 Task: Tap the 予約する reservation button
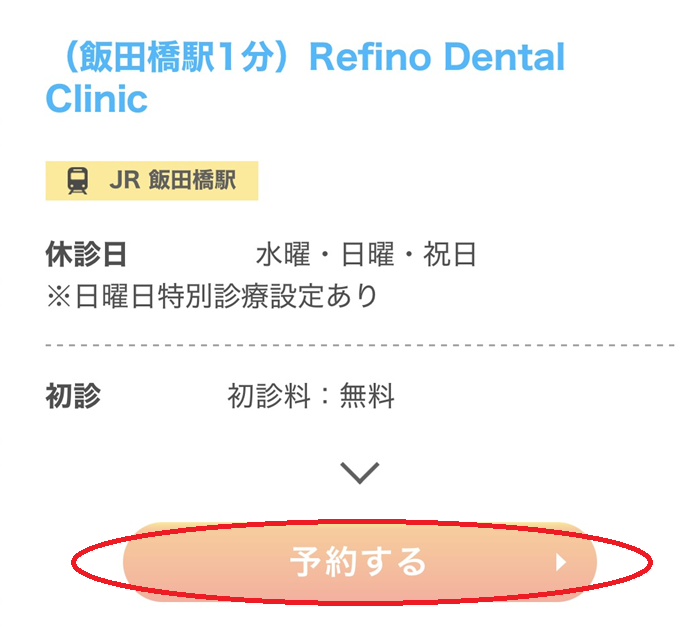(359, 562)
